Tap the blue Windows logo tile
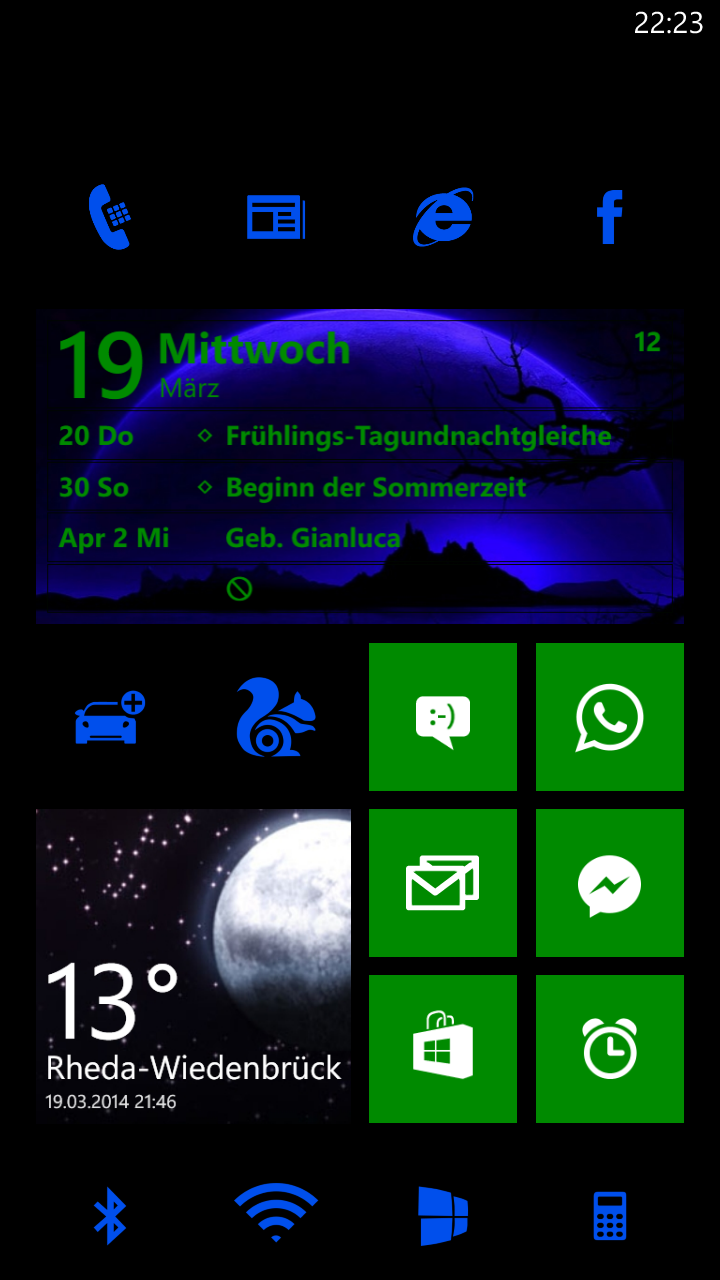This screenshot has width=720, height=1280. click(443, 1216)
